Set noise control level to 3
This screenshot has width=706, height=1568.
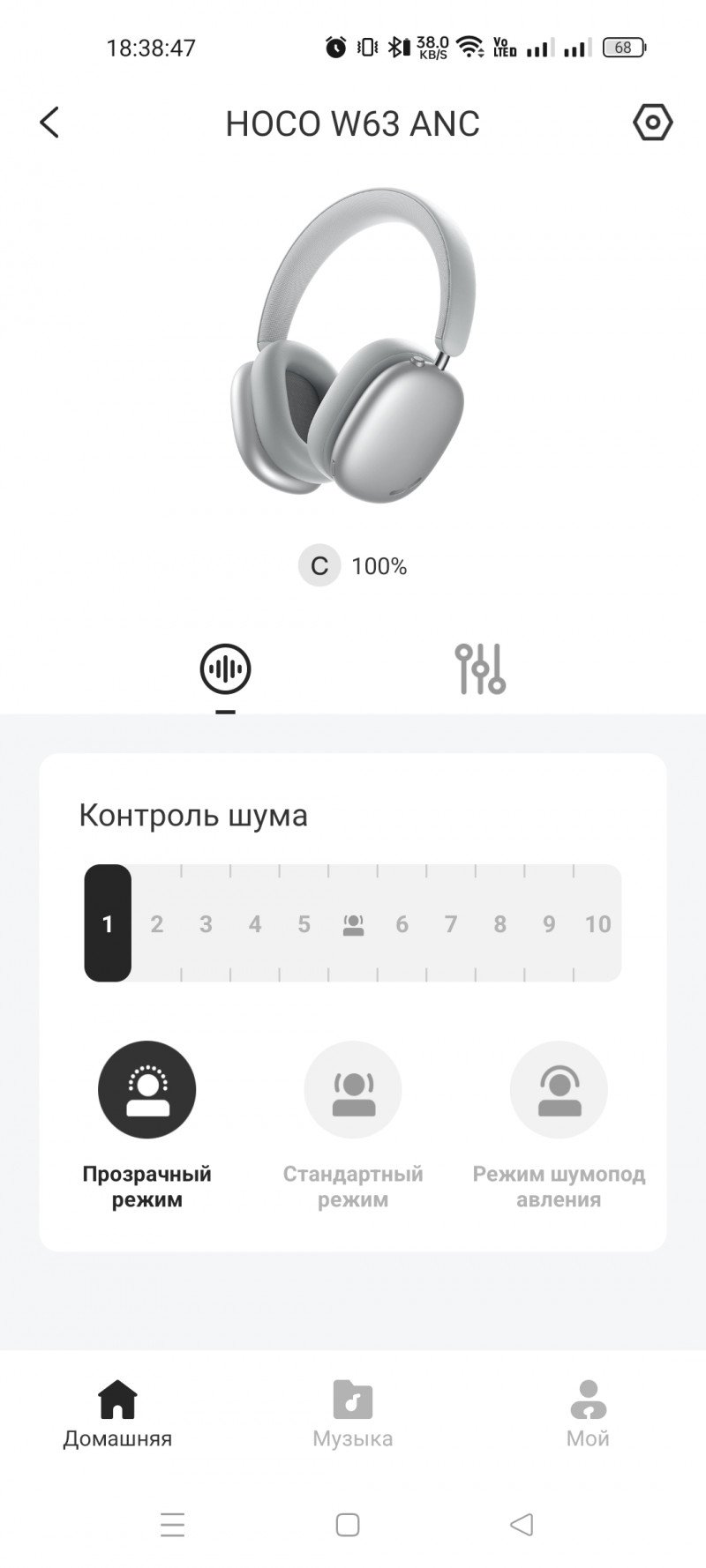[x=206, y=923]
